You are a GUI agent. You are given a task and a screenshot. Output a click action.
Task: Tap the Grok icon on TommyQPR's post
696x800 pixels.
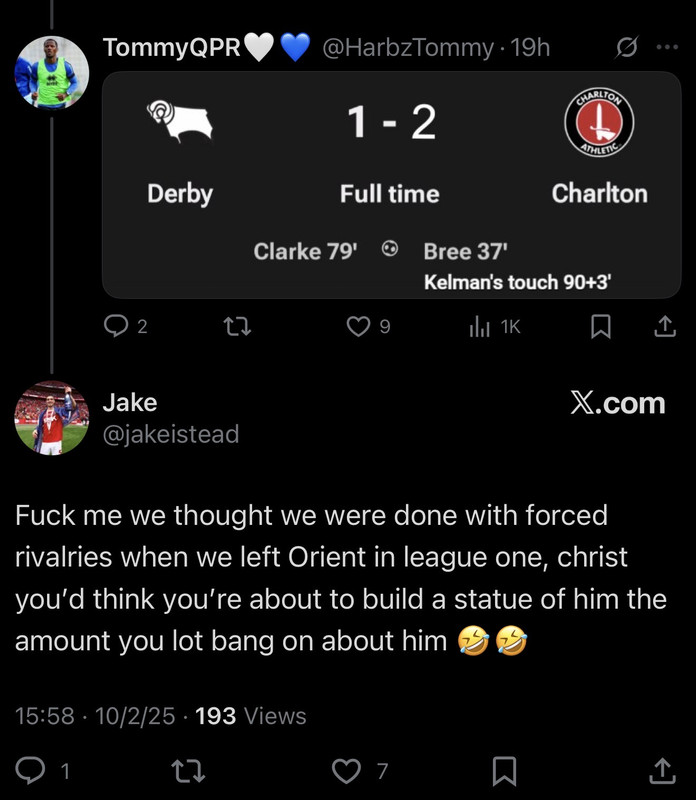[x=626, y=47]
